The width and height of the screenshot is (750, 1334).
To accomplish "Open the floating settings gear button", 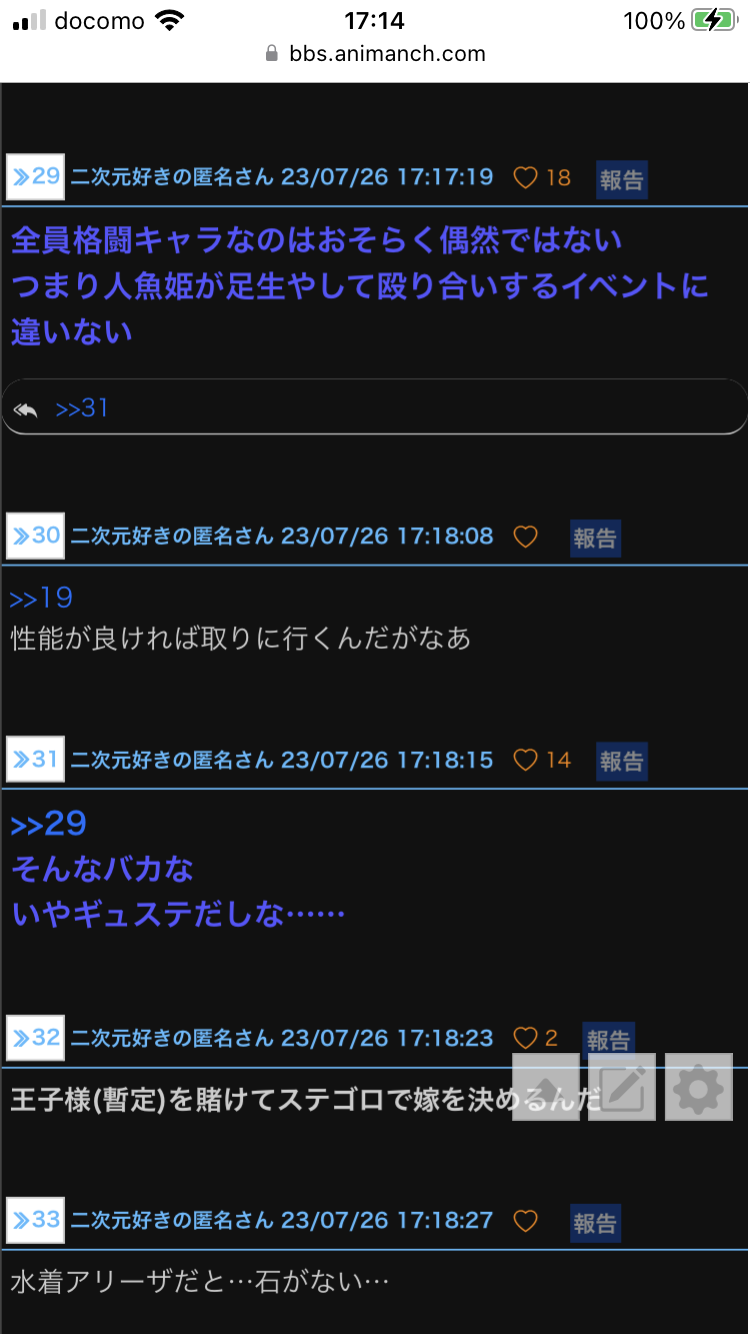I will coord(699,1087).
